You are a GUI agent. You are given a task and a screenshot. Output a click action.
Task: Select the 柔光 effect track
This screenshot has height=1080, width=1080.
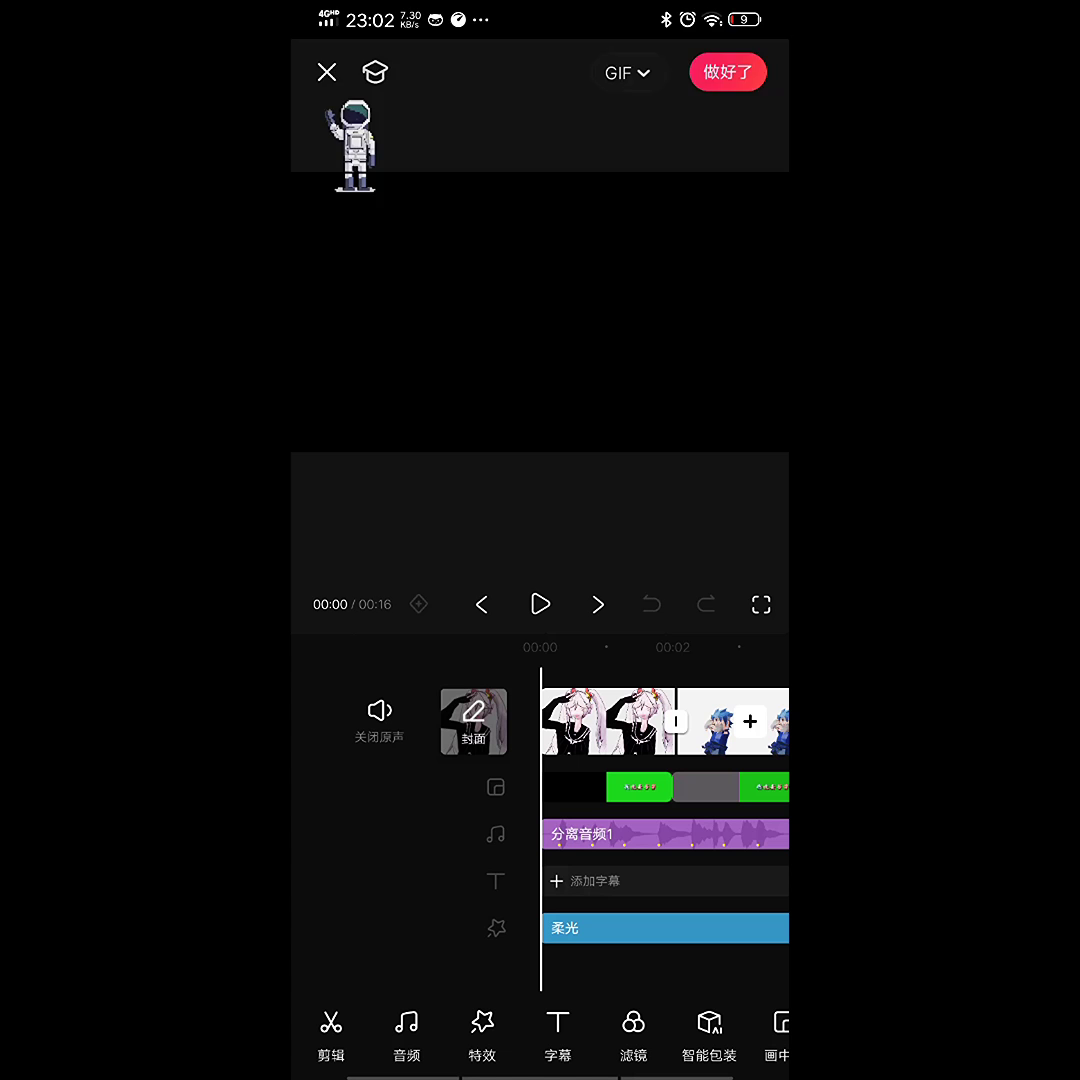[x=665, y=928]
